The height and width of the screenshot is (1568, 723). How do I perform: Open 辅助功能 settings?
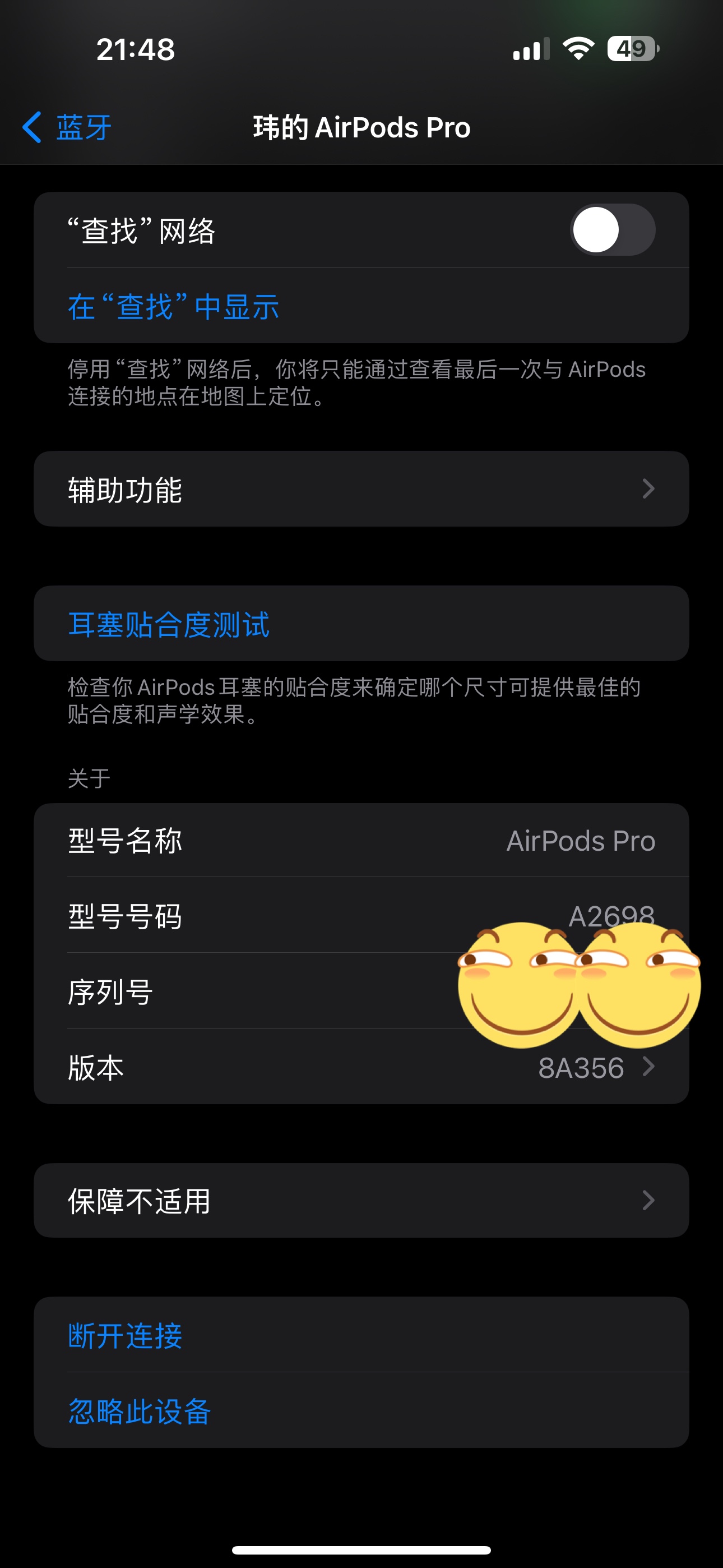(x=361, y=489)
